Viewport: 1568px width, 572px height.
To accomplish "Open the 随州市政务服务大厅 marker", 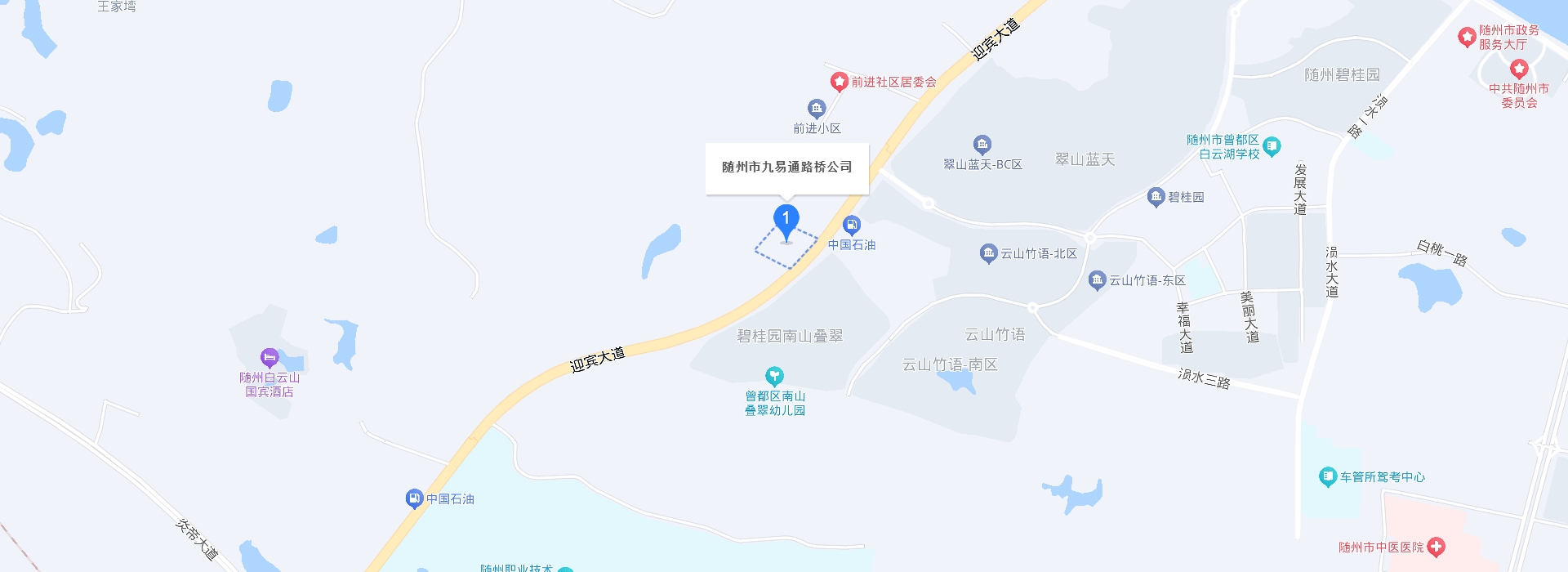I will click(1467, 37).
